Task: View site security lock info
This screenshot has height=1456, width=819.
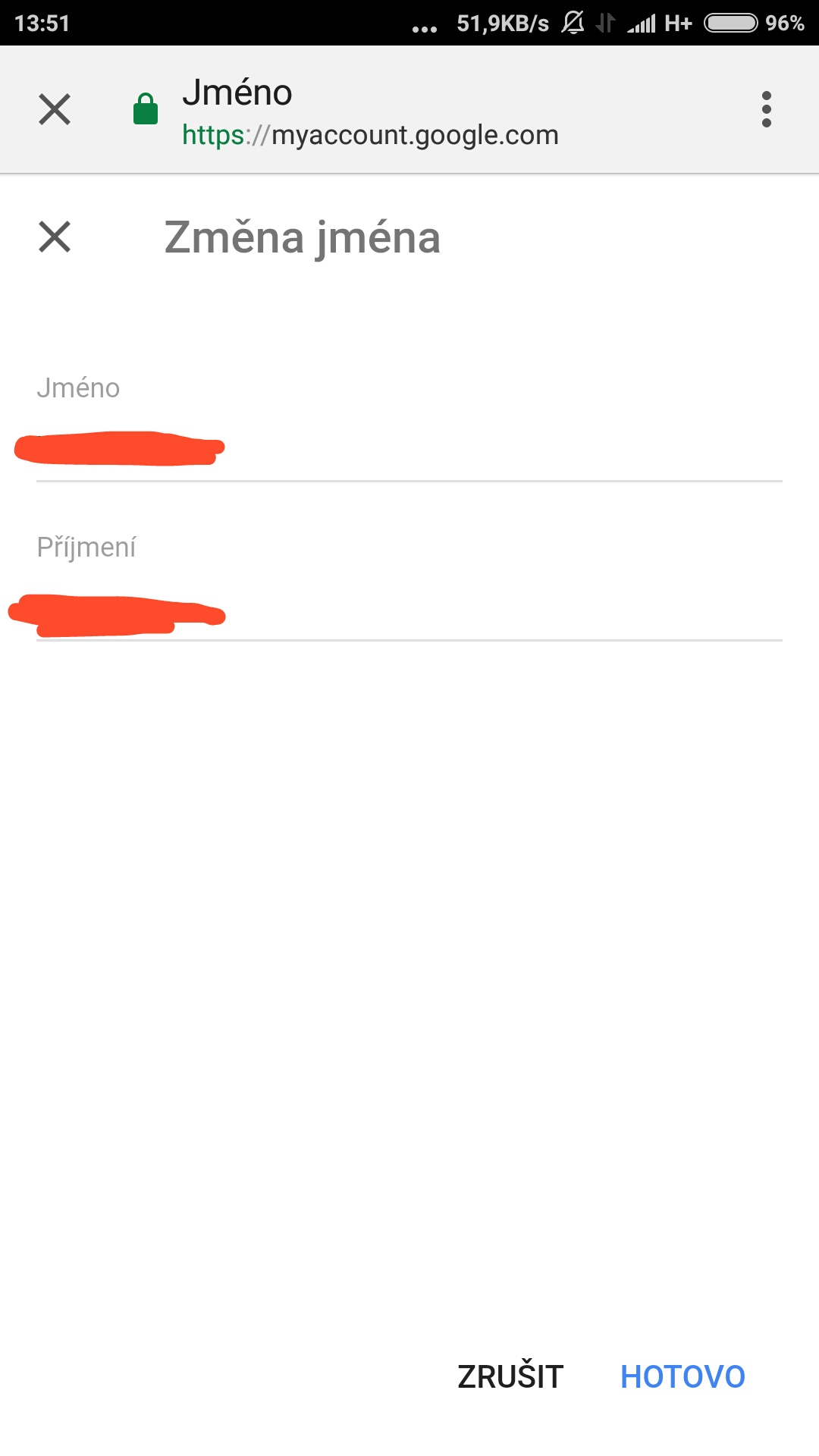Action: (146, 109)
